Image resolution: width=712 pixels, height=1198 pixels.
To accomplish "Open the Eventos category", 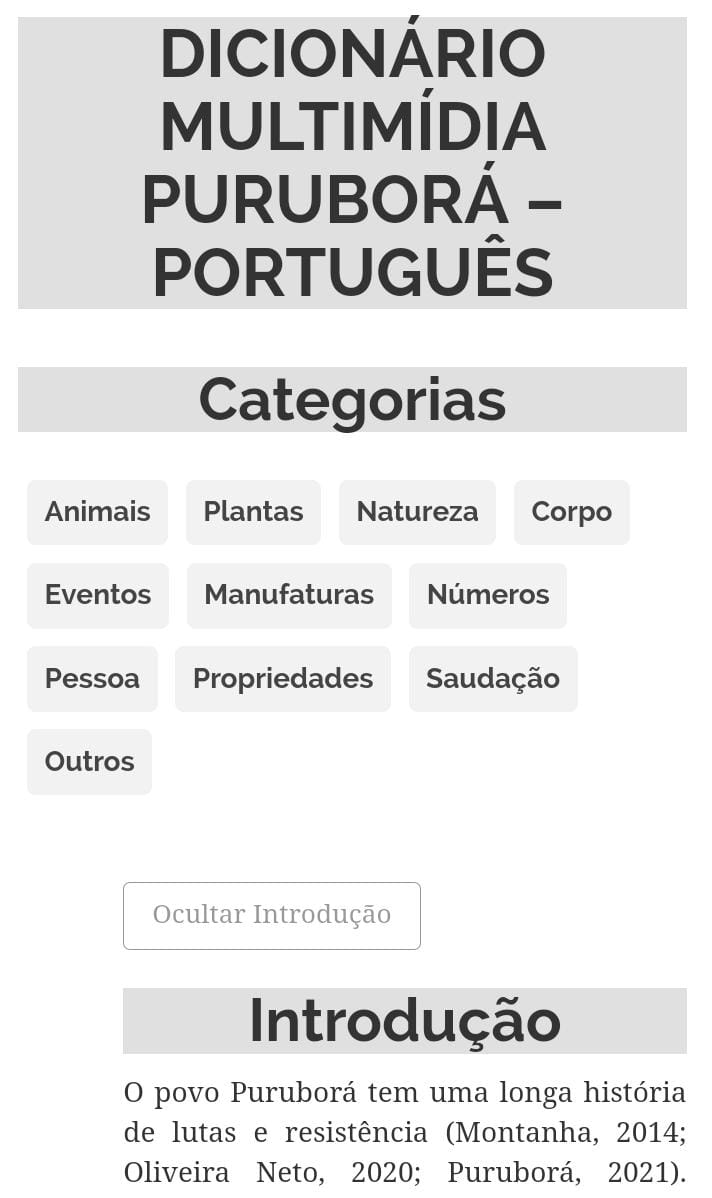I will [x=98, y=595].
